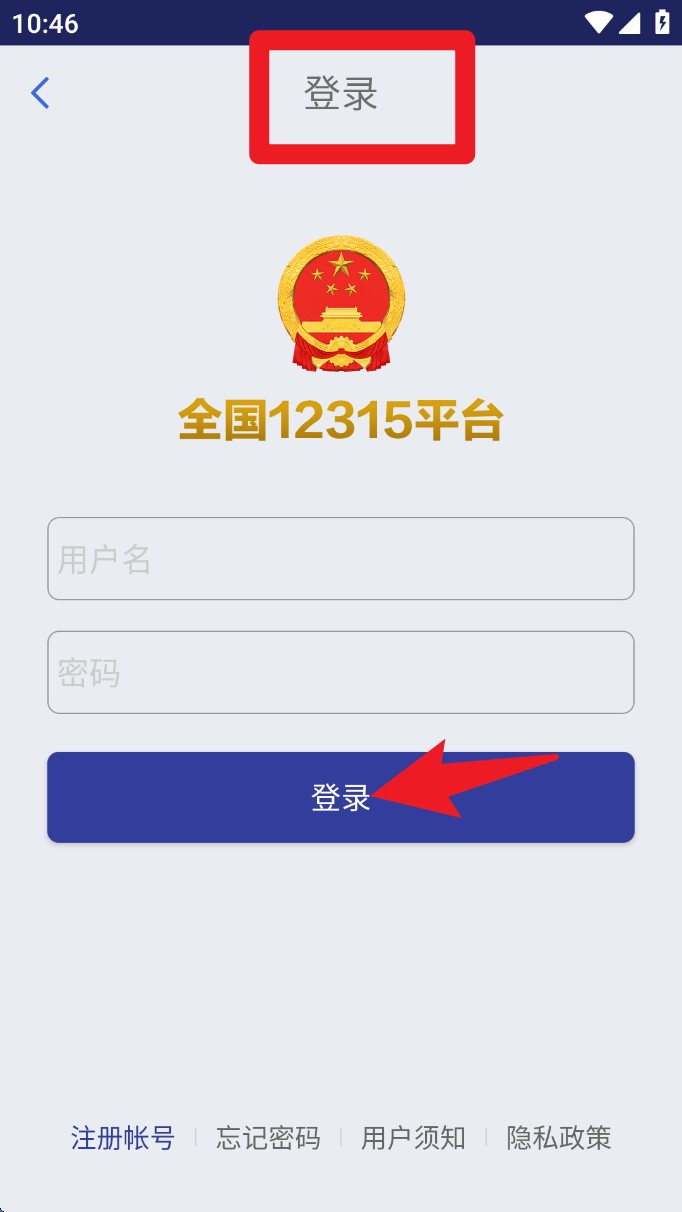The width and height of the screenshot is (682, 1212).
Task: Focus the 密码 password field
Action: point(340,672)
